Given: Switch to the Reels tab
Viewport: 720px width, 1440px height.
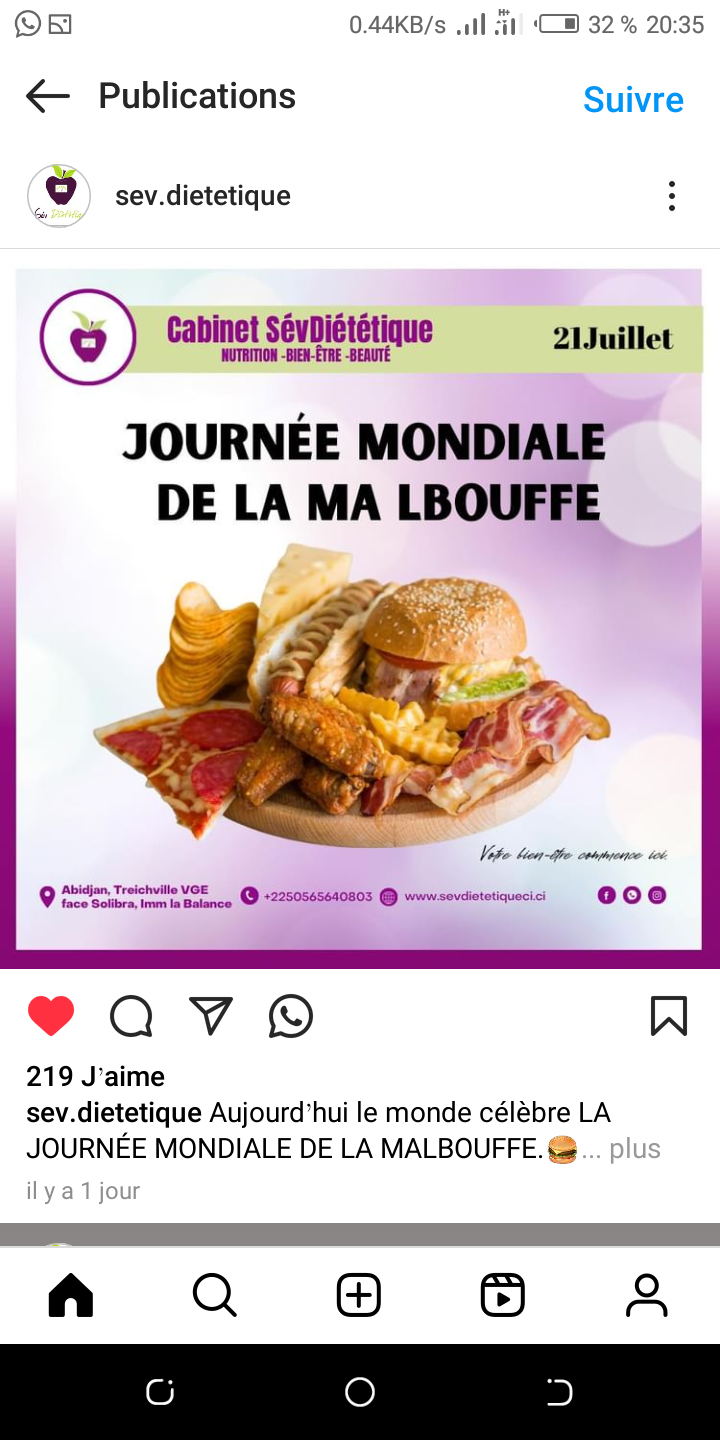Looking at the screenshot, I should (x=503, y=1296).
